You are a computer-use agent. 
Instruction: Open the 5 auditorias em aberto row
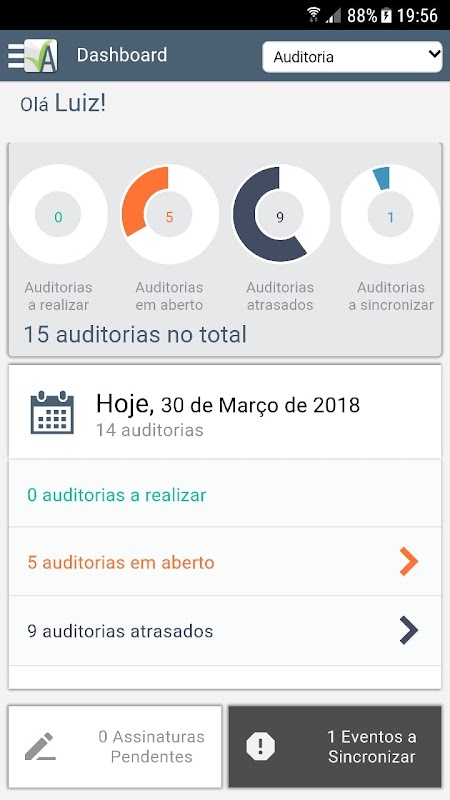pos(224,562)
